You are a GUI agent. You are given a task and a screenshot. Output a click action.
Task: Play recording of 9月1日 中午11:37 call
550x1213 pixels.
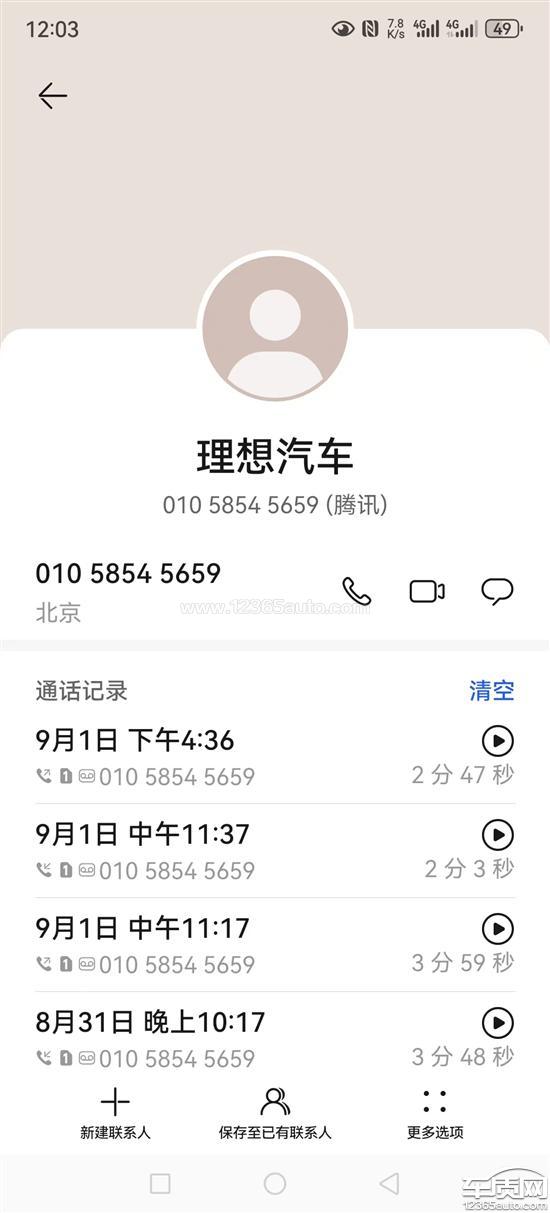497,835
